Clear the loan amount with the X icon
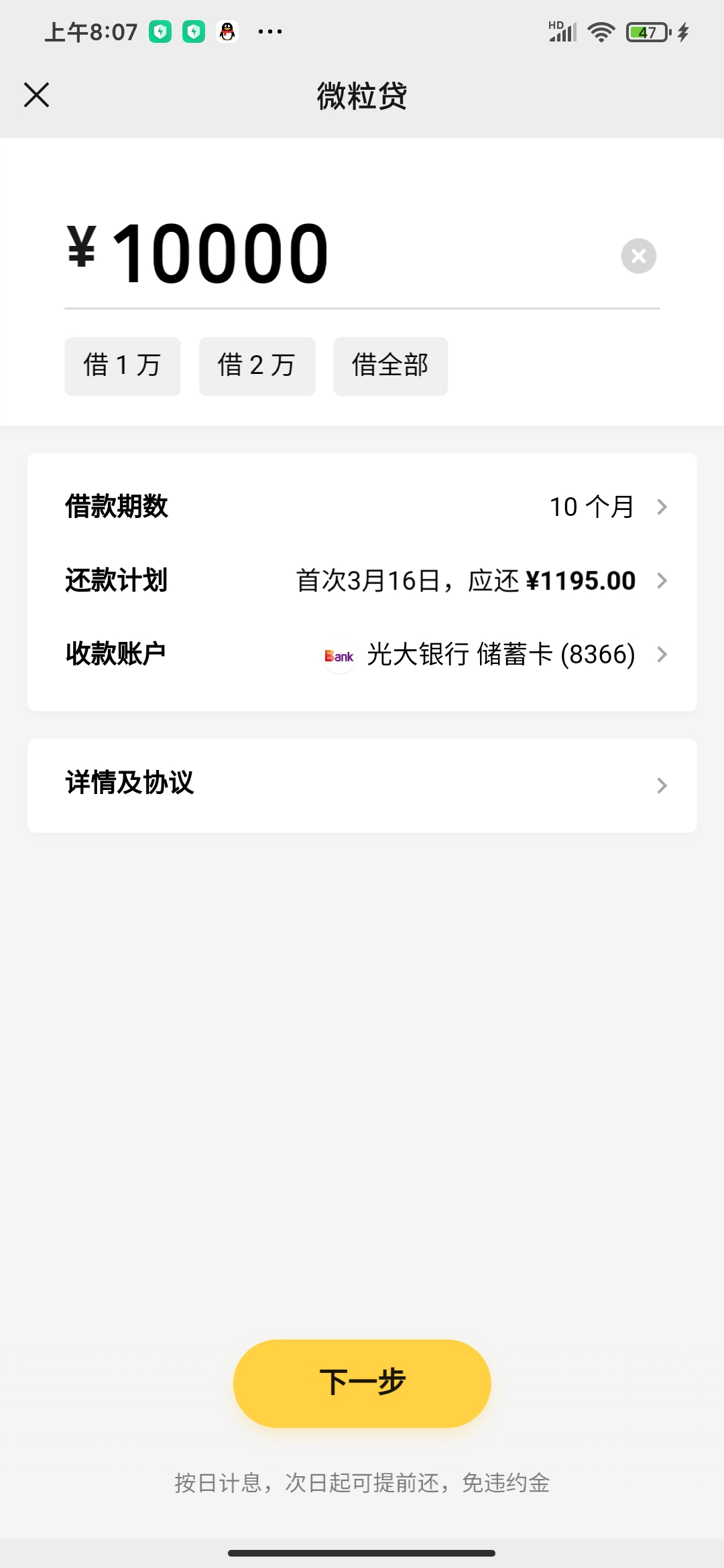Screen dimensions: 724x1568 [638, 255]
